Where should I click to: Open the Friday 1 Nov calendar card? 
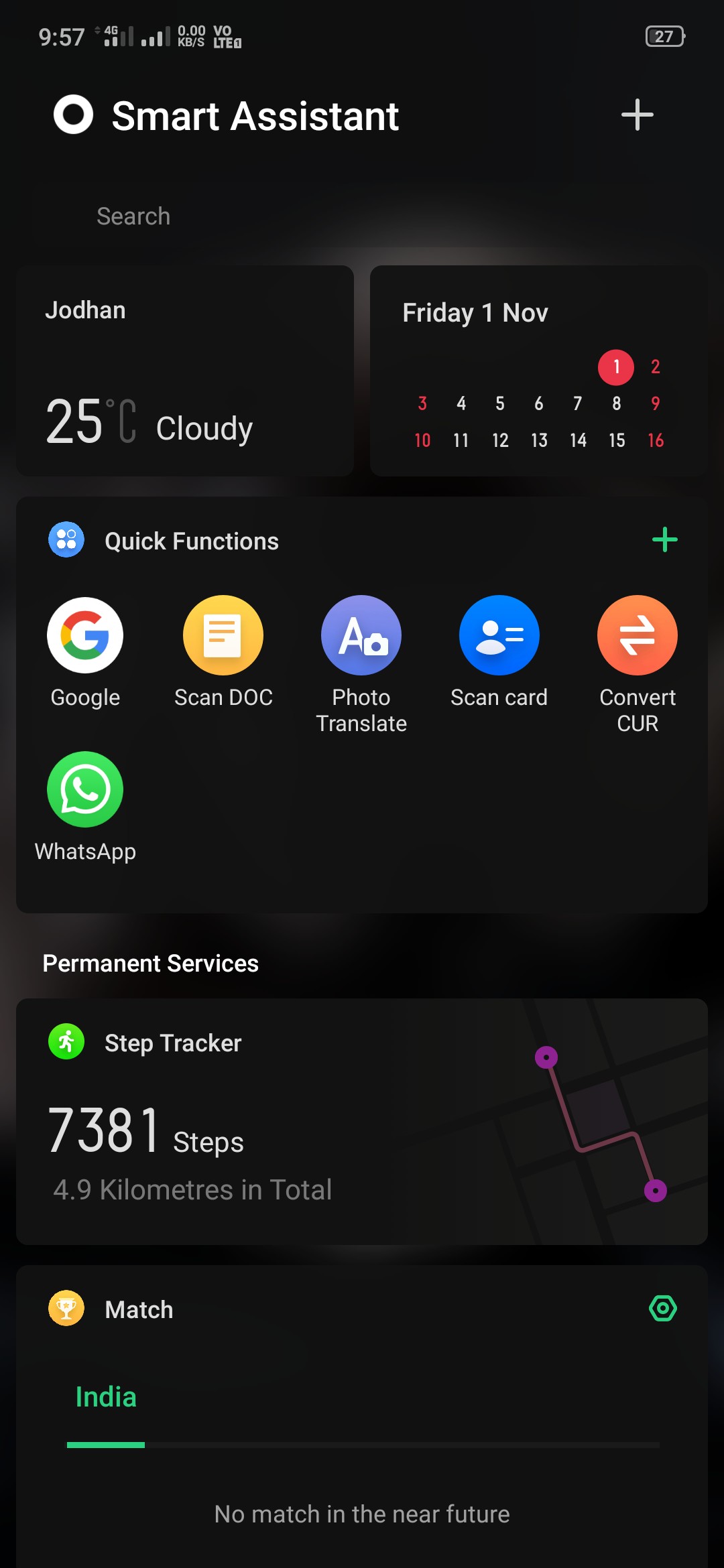(x=538, y=369)
